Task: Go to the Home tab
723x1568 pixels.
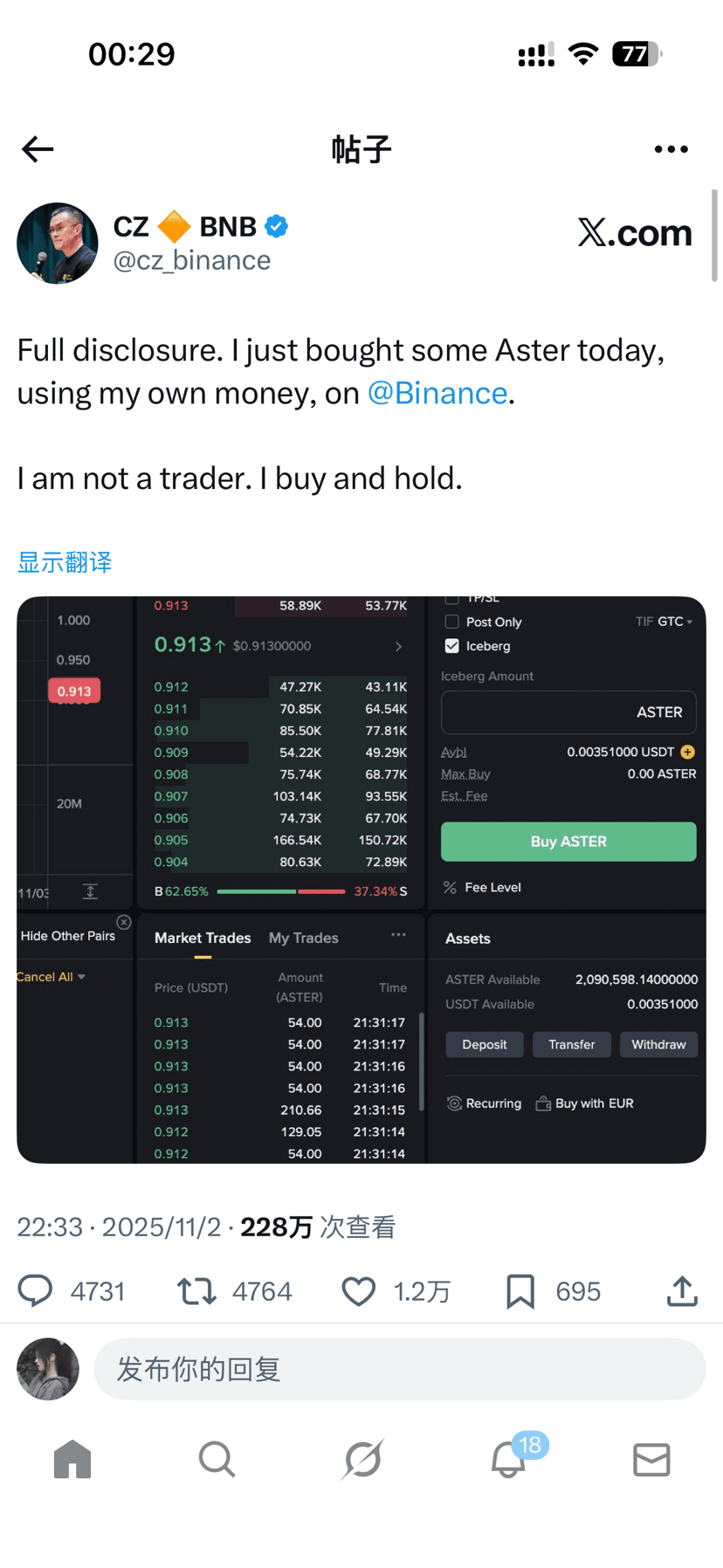Action: 72,1459
